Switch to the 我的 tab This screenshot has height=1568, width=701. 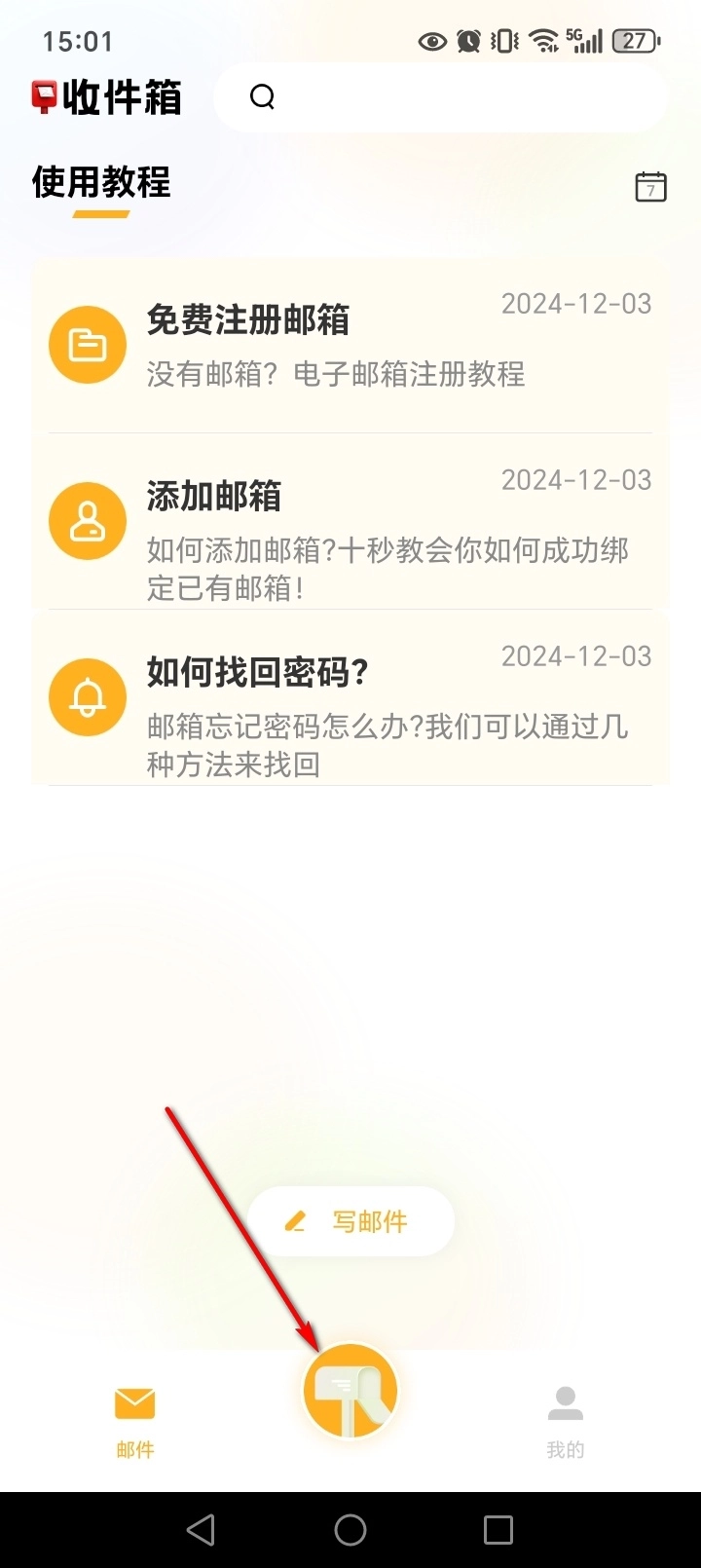(565, 1420)
